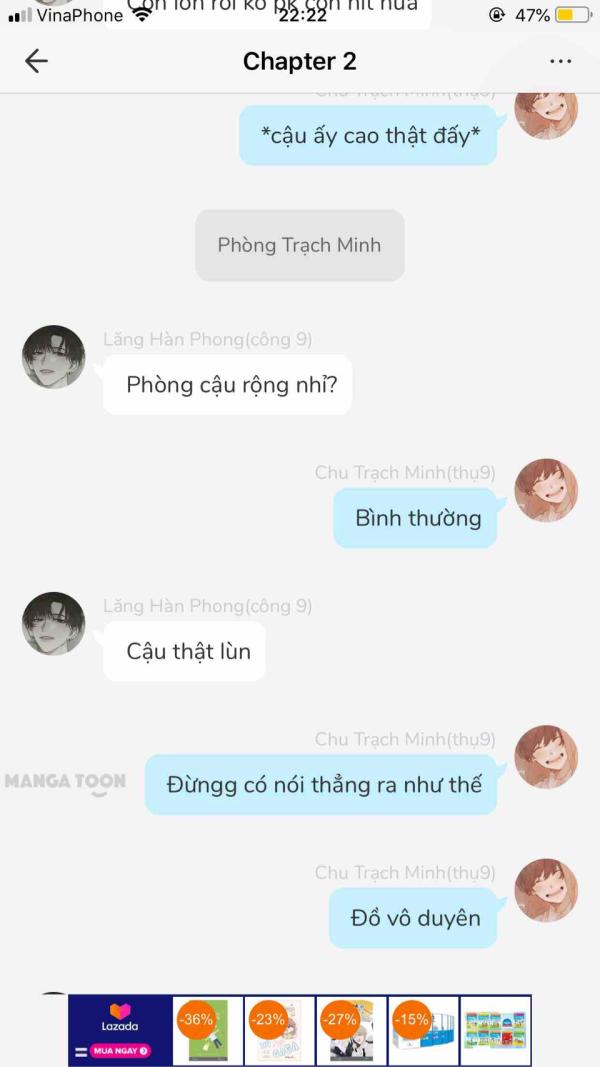Open the -36% Lazada product tile
The width and height of the screenshot is (600, 1067).
(x=207, y=1030)
